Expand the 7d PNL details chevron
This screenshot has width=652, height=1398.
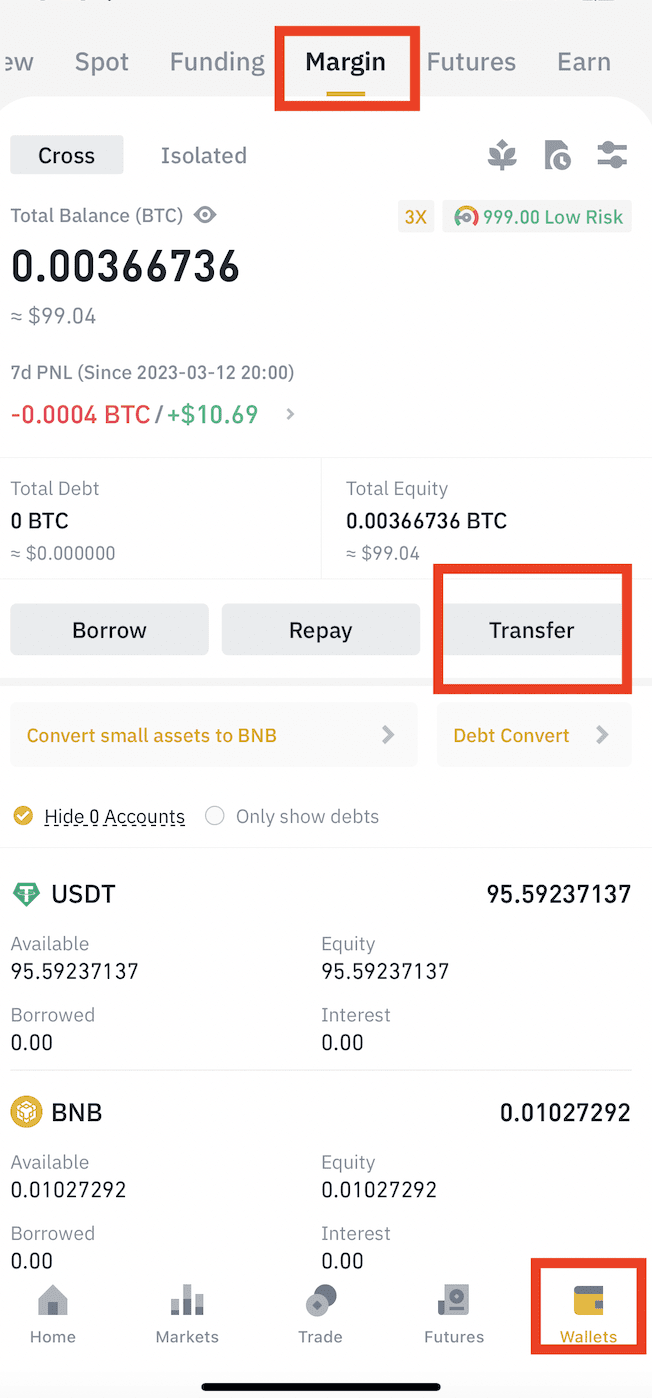pos(290,413)
